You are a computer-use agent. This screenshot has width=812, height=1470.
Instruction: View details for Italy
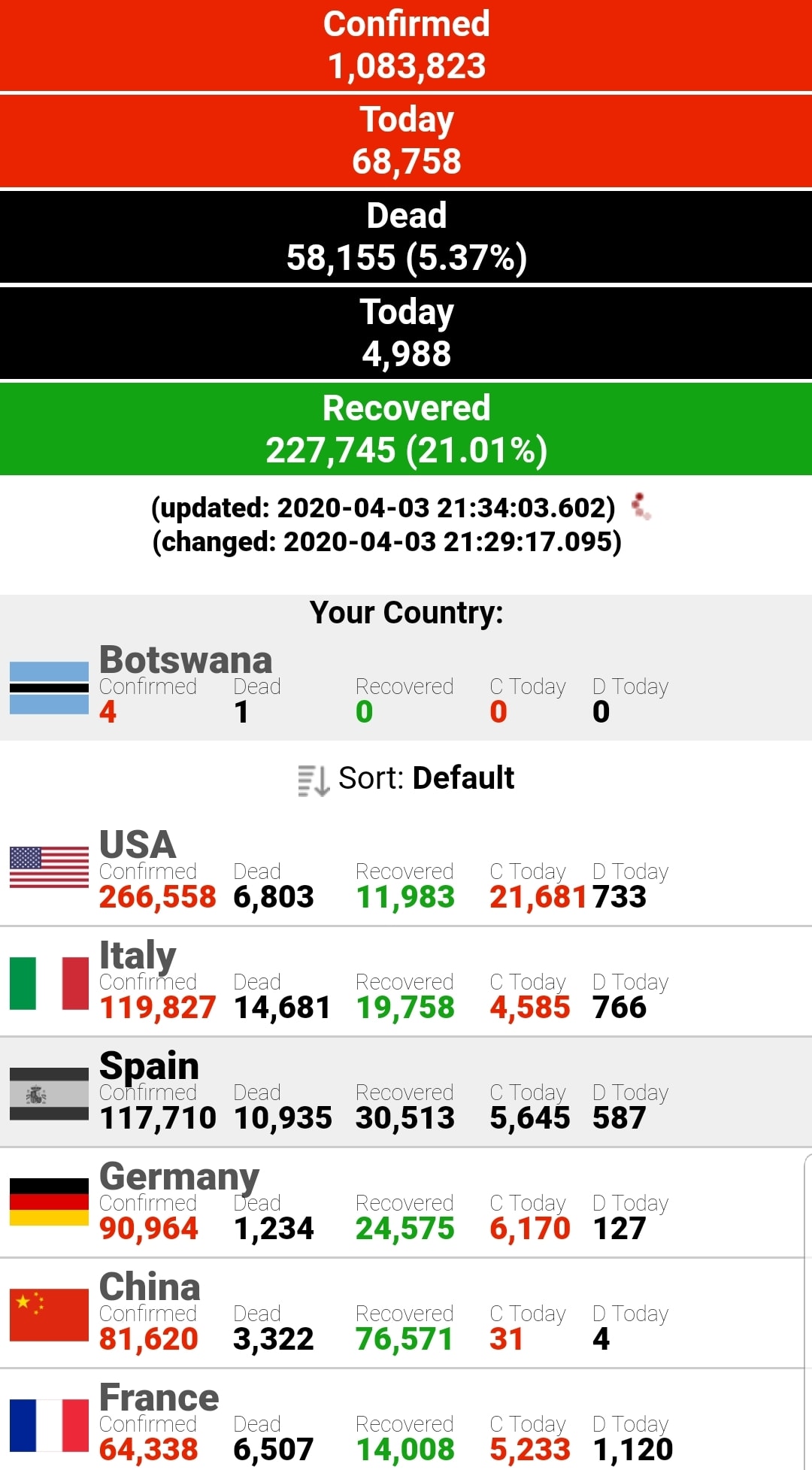click(406, 981)
